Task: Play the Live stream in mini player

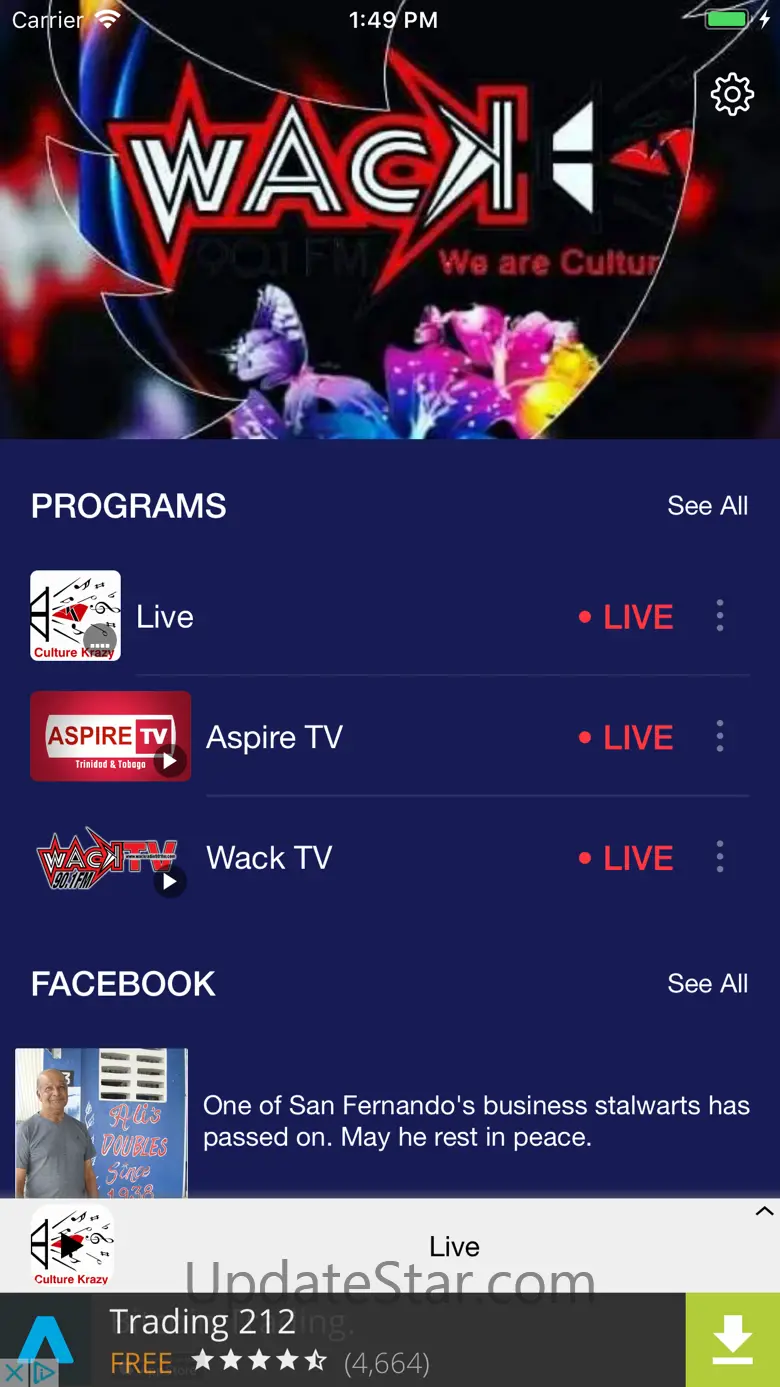Action: coord(72,1245)
